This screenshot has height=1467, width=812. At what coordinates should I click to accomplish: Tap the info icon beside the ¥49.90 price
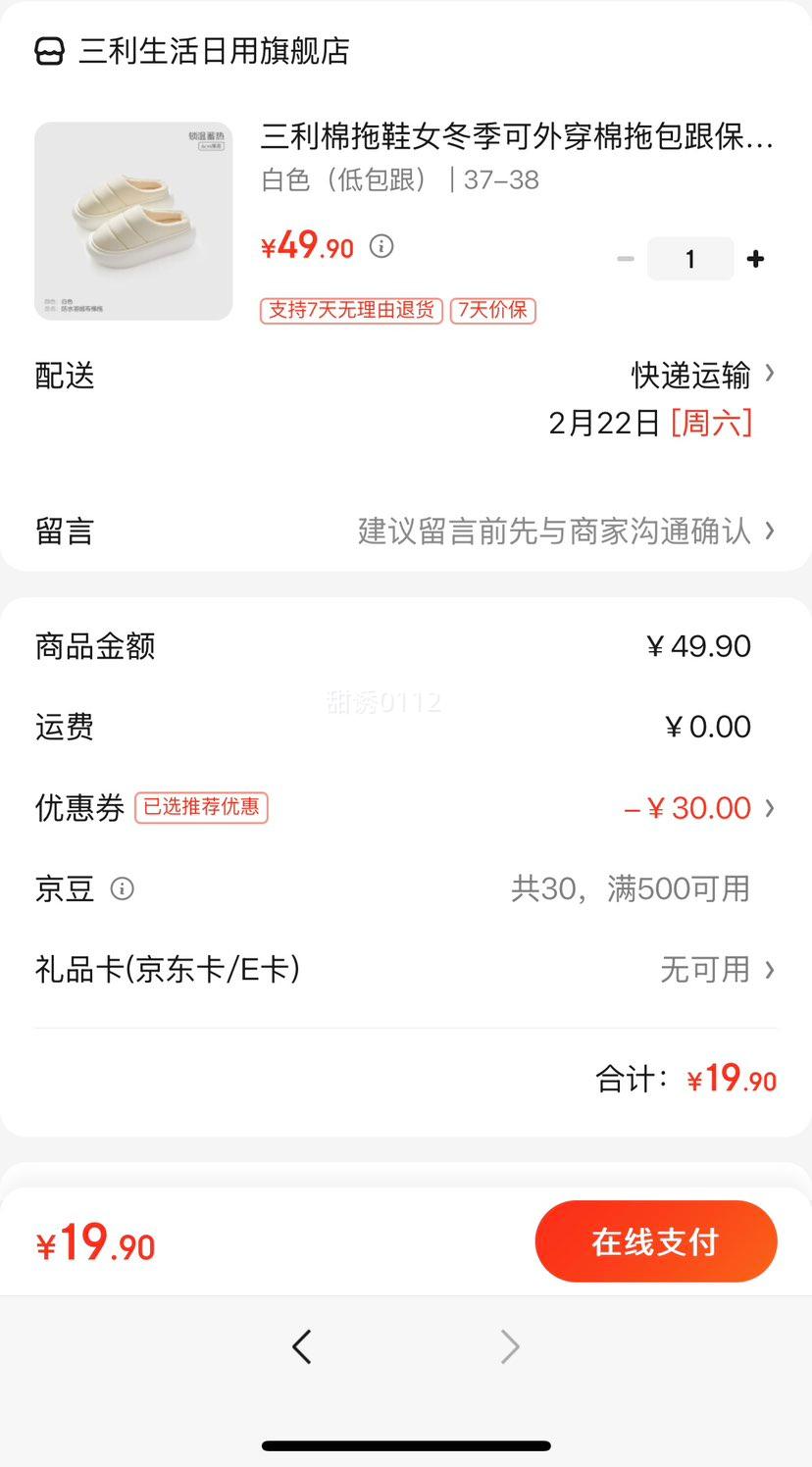pyautogui.click(x=381, y=246)
